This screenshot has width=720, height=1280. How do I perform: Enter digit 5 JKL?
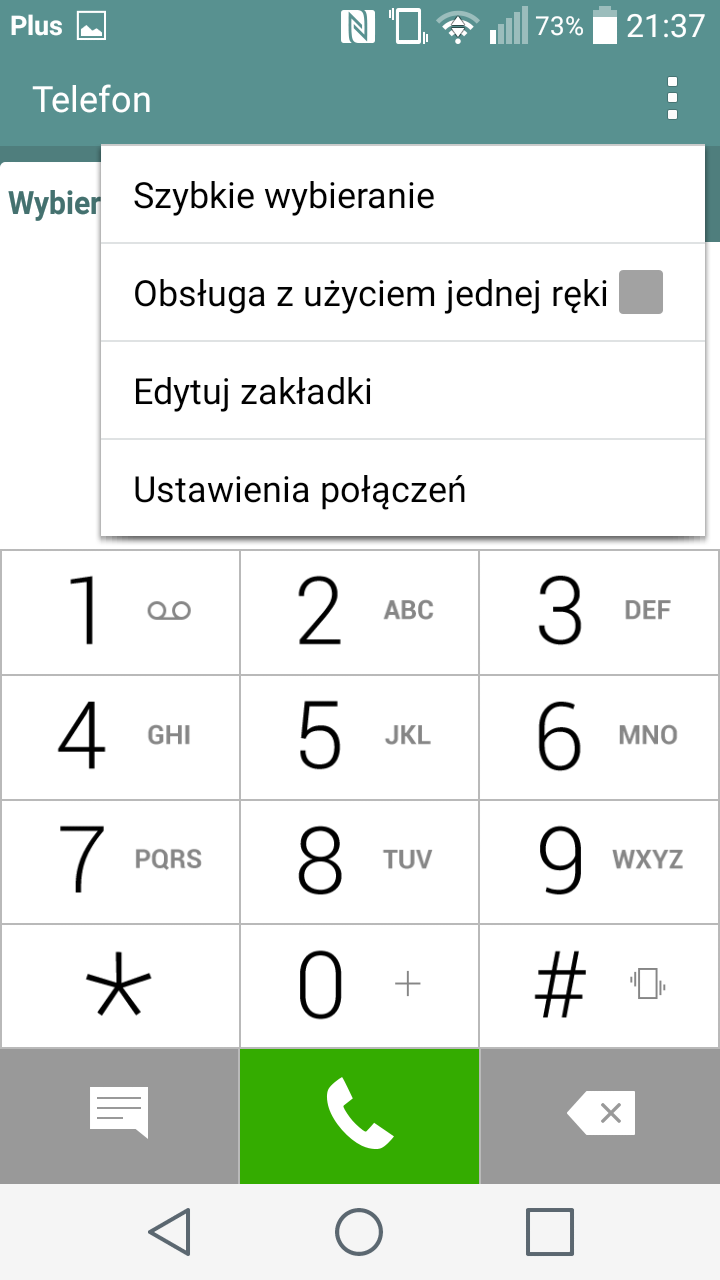tap(360, 737)
